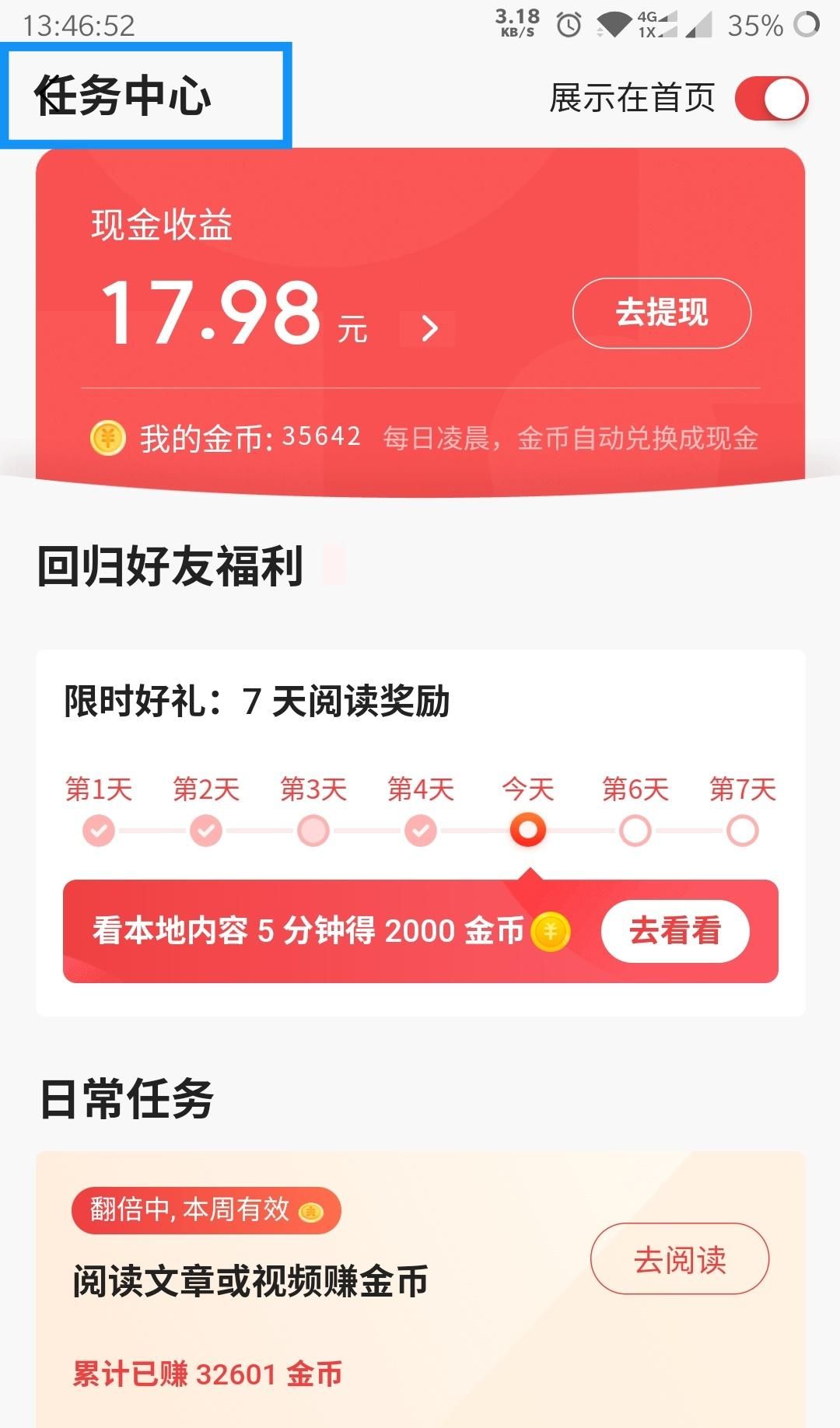The width and height of the screenshot is (840, 1428).
Task: Disable the 展示在首页 switch
Action: click(x=772, y=98)
